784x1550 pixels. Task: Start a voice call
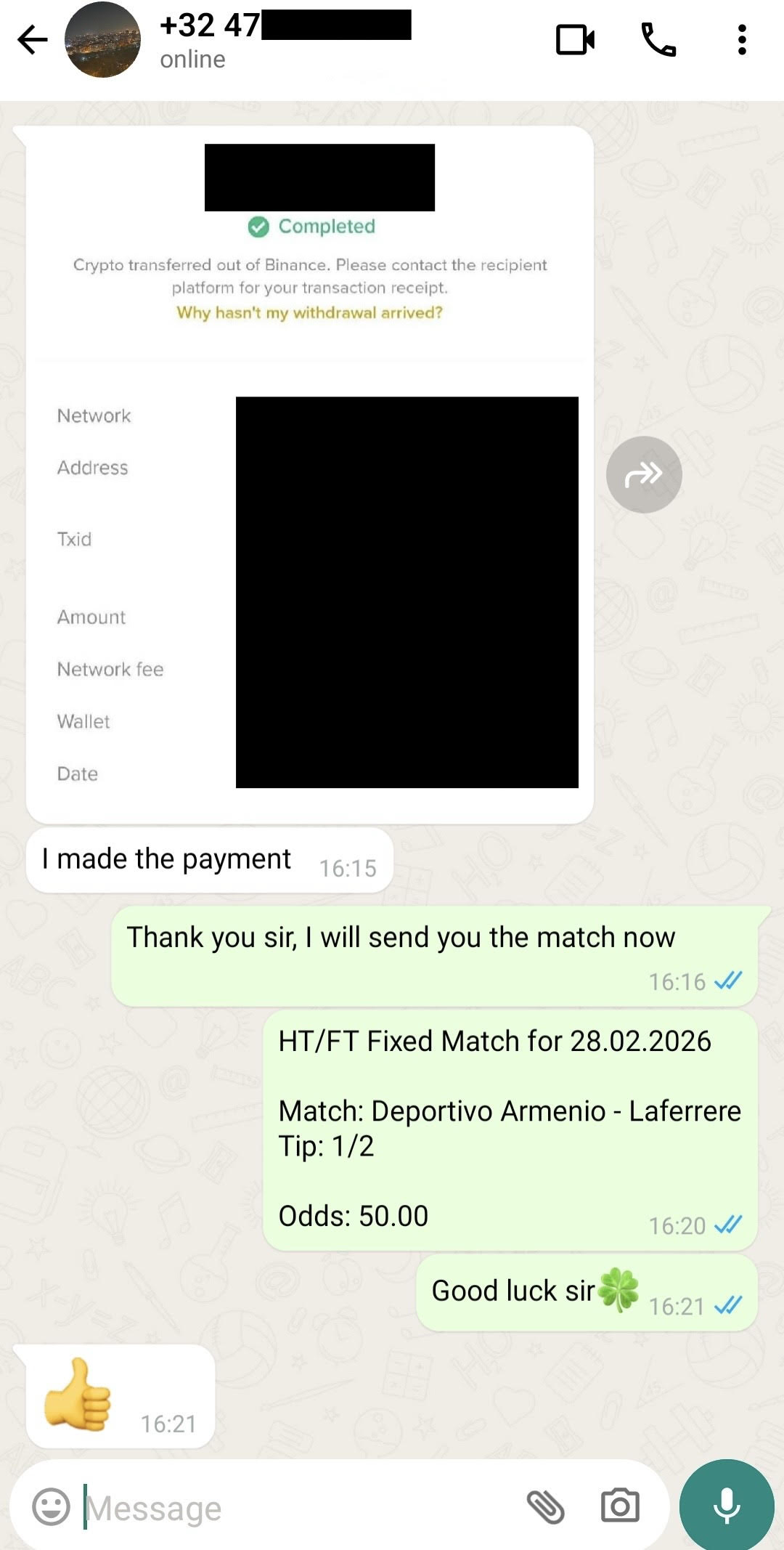pyautogui.click(x=658, y=40)
